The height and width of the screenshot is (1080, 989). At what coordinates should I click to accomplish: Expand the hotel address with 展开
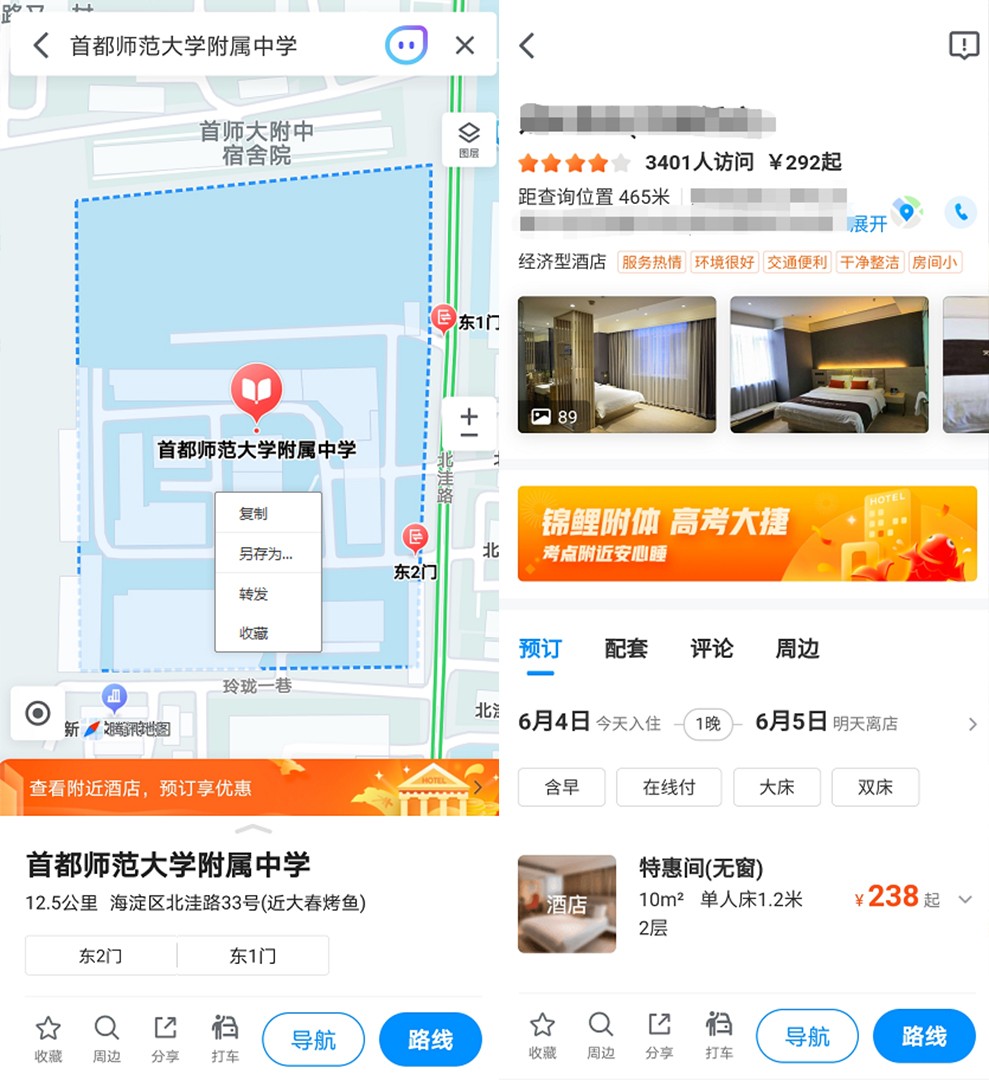coord(867,224)
